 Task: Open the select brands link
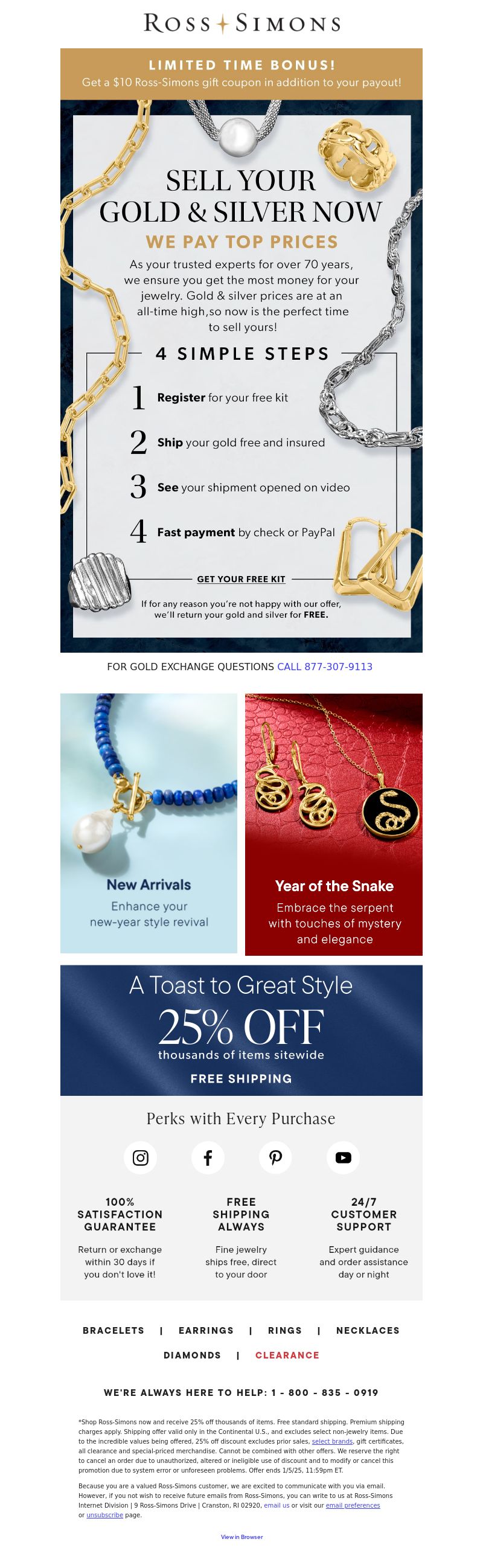coord(332,1441)
